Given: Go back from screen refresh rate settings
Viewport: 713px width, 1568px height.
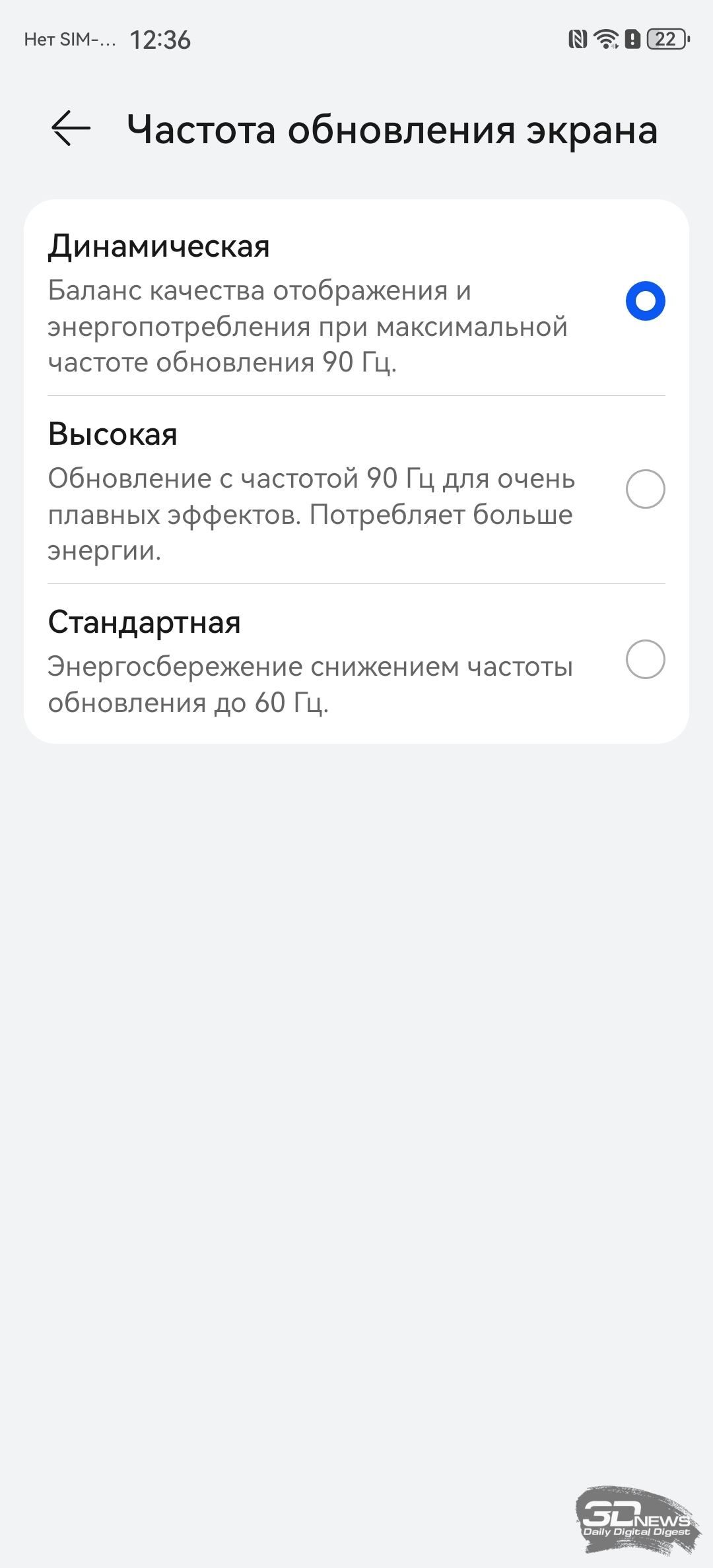Looking at the screenshot, I should pyautogui.click(x=71, y=128).
